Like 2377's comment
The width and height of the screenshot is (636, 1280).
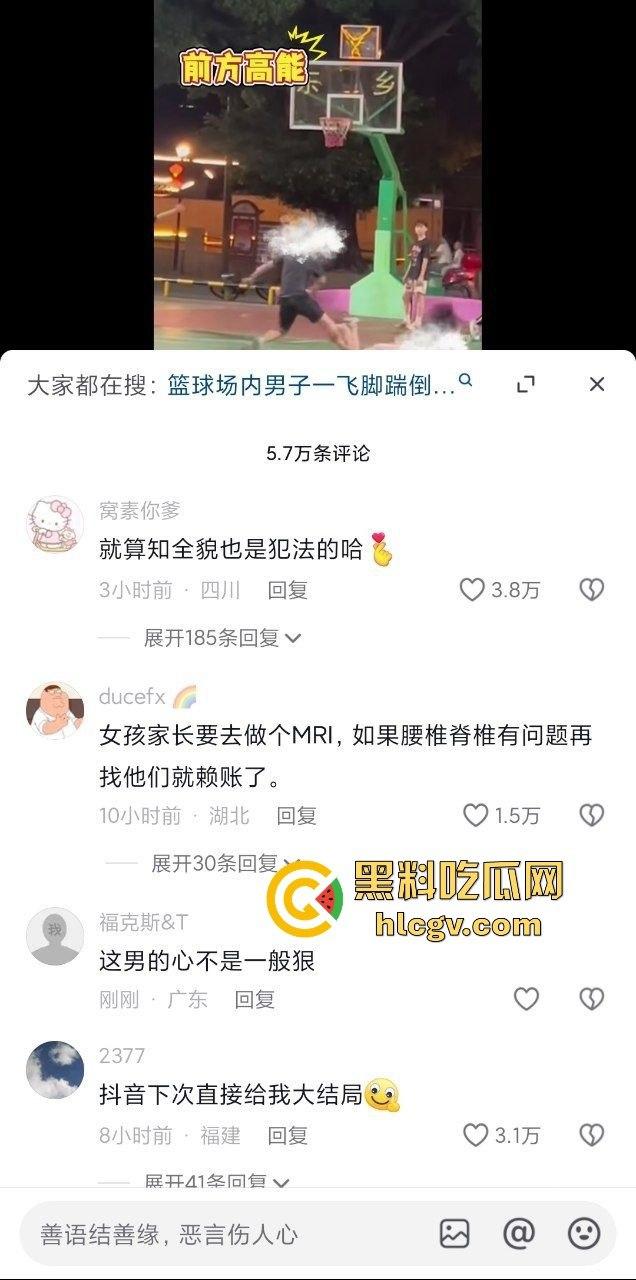point(476,1135)
